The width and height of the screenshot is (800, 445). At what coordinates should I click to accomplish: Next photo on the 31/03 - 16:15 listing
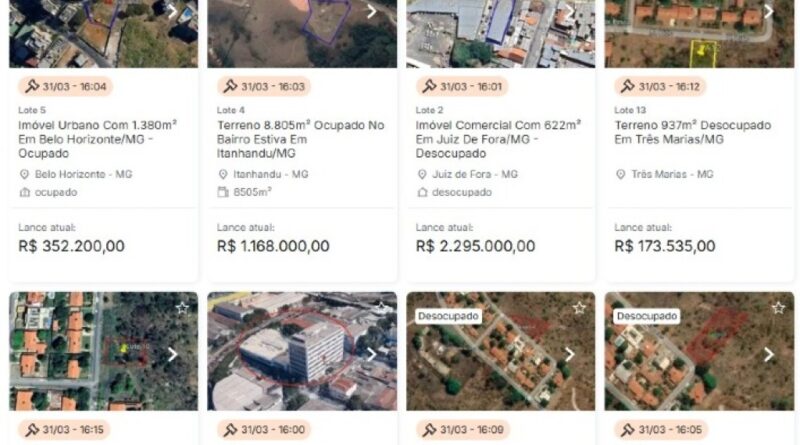173,354
